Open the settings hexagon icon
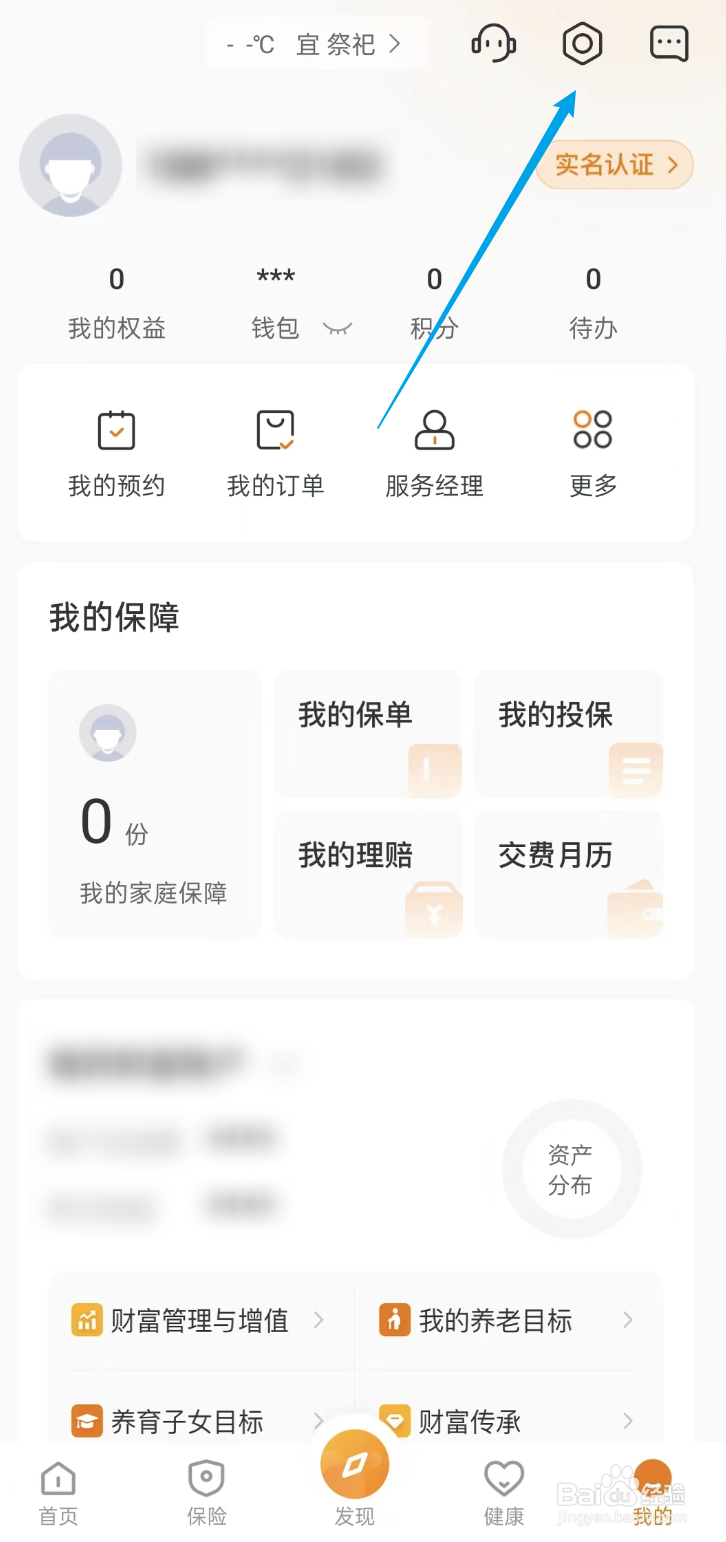Viewport: 726px width, 1542px height. [582, 44]
